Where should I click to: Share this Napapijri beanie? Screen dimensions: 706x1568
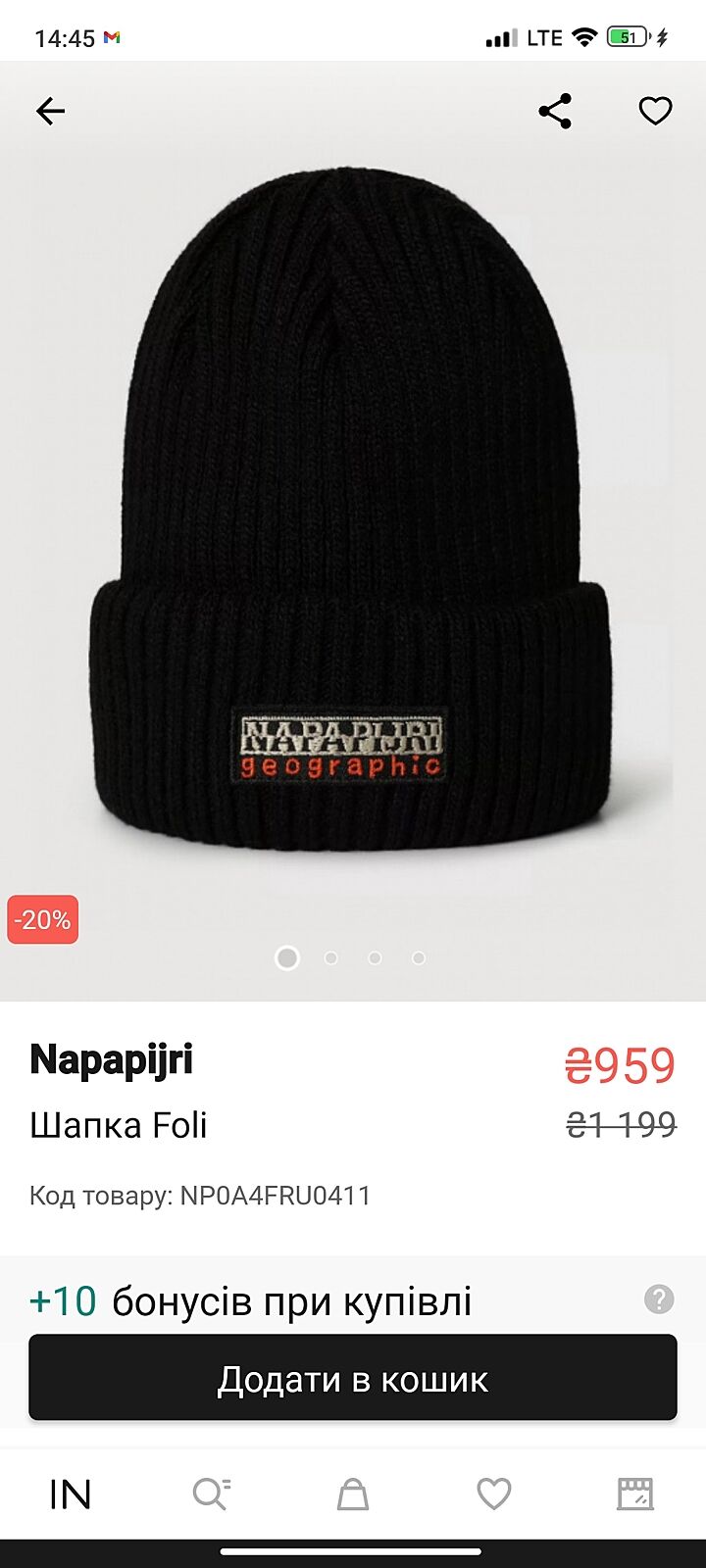tap(555, 112)
